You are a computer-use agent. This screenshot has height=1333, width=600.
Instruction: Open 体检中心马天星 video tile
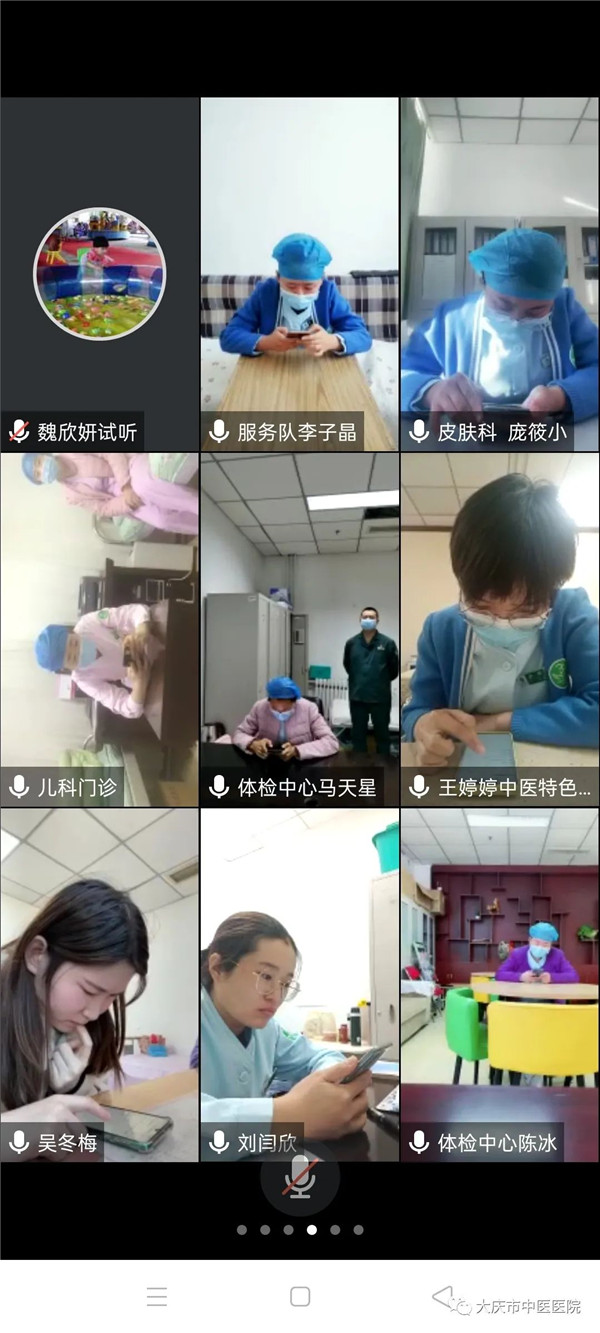click(300, 630)
